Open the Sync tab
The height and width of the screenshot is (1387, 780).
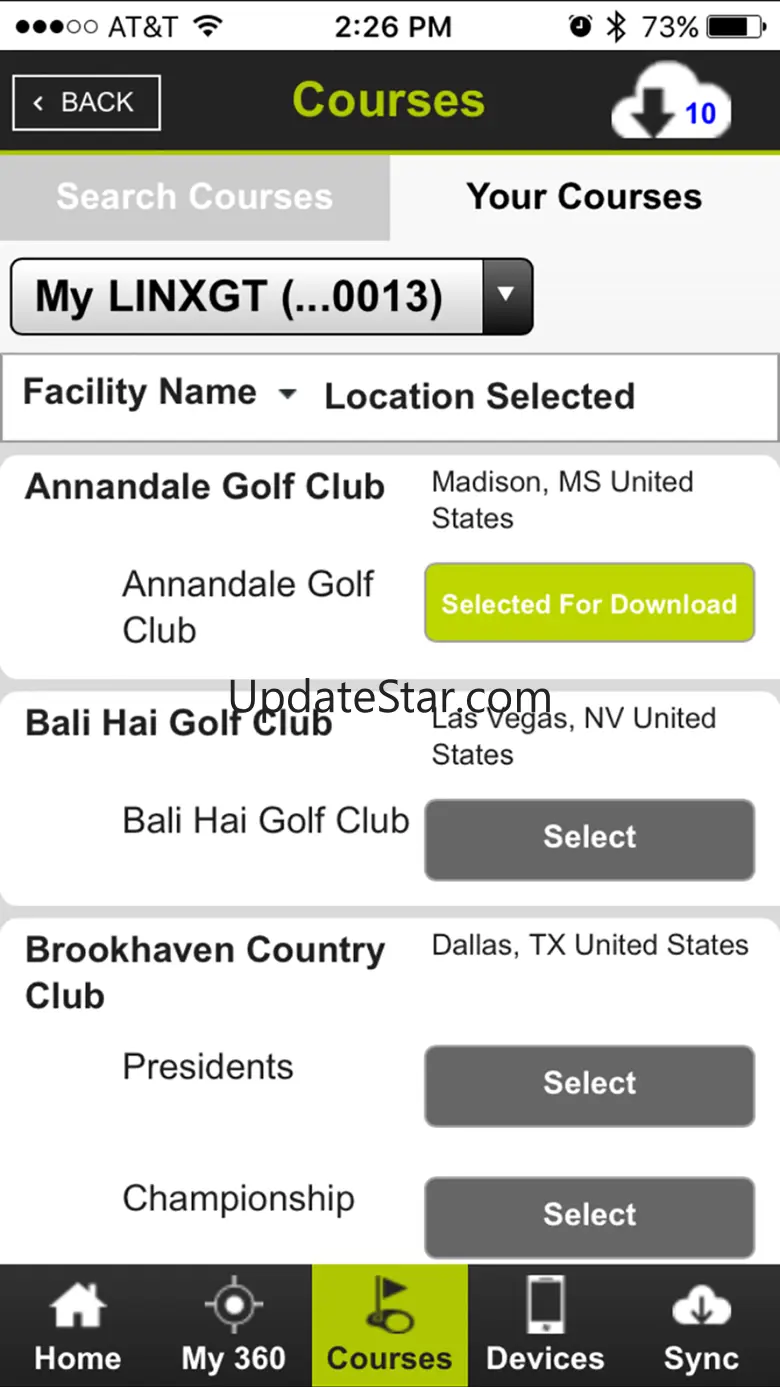pyautogui.click(x=701, y=1326)
